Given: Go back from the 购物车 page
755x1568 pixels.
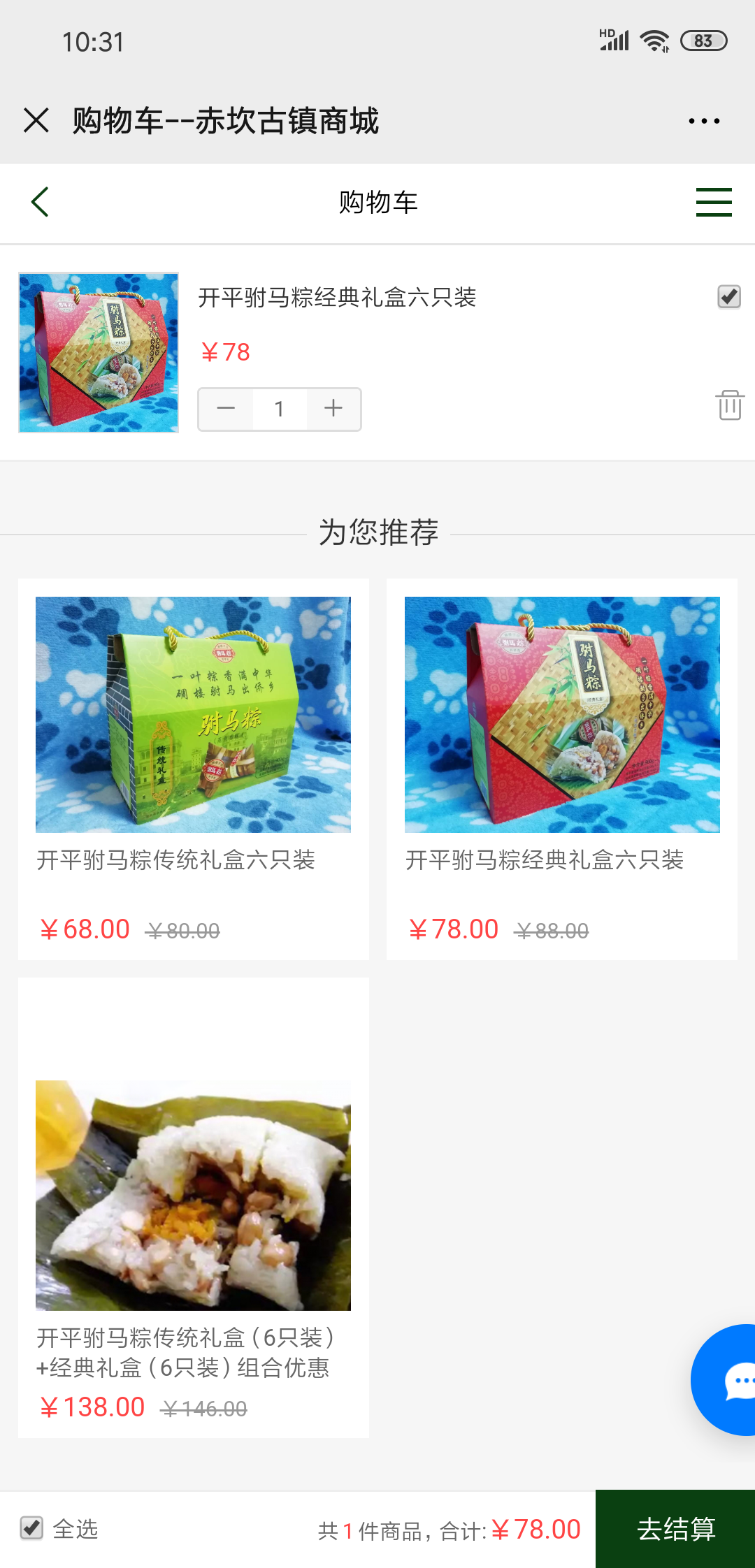Looking at the screenshot, I should pyautogui.click(x=40, y=202).
